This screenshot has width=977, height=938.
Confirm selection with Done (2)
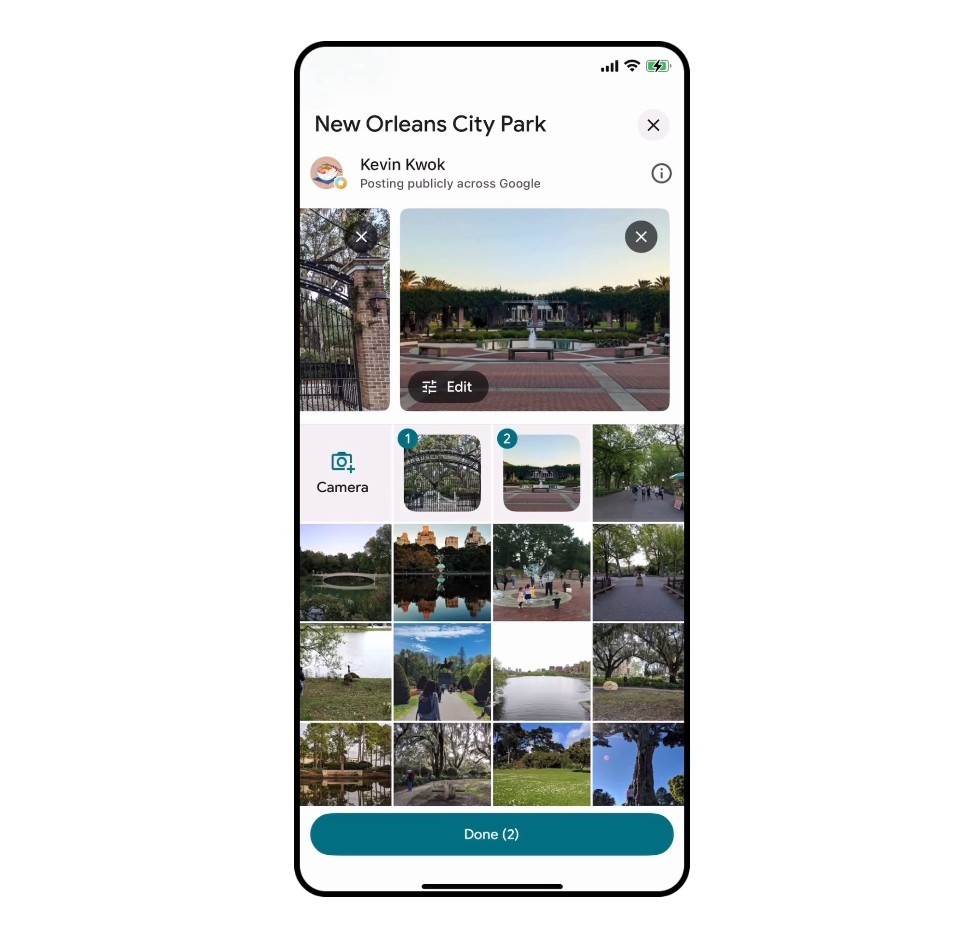point(492,834)
